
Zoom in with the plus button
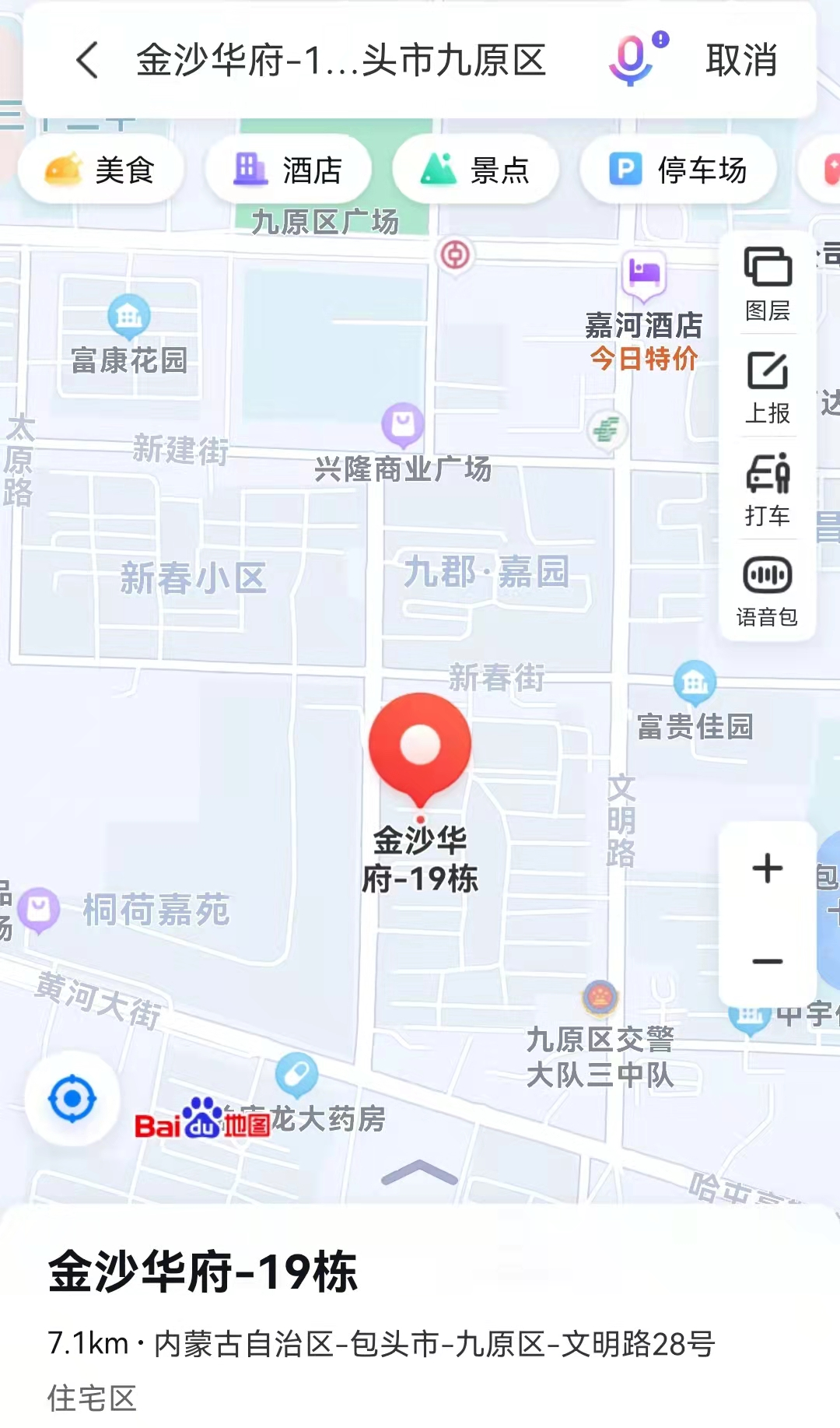click(x=768, y=868)
